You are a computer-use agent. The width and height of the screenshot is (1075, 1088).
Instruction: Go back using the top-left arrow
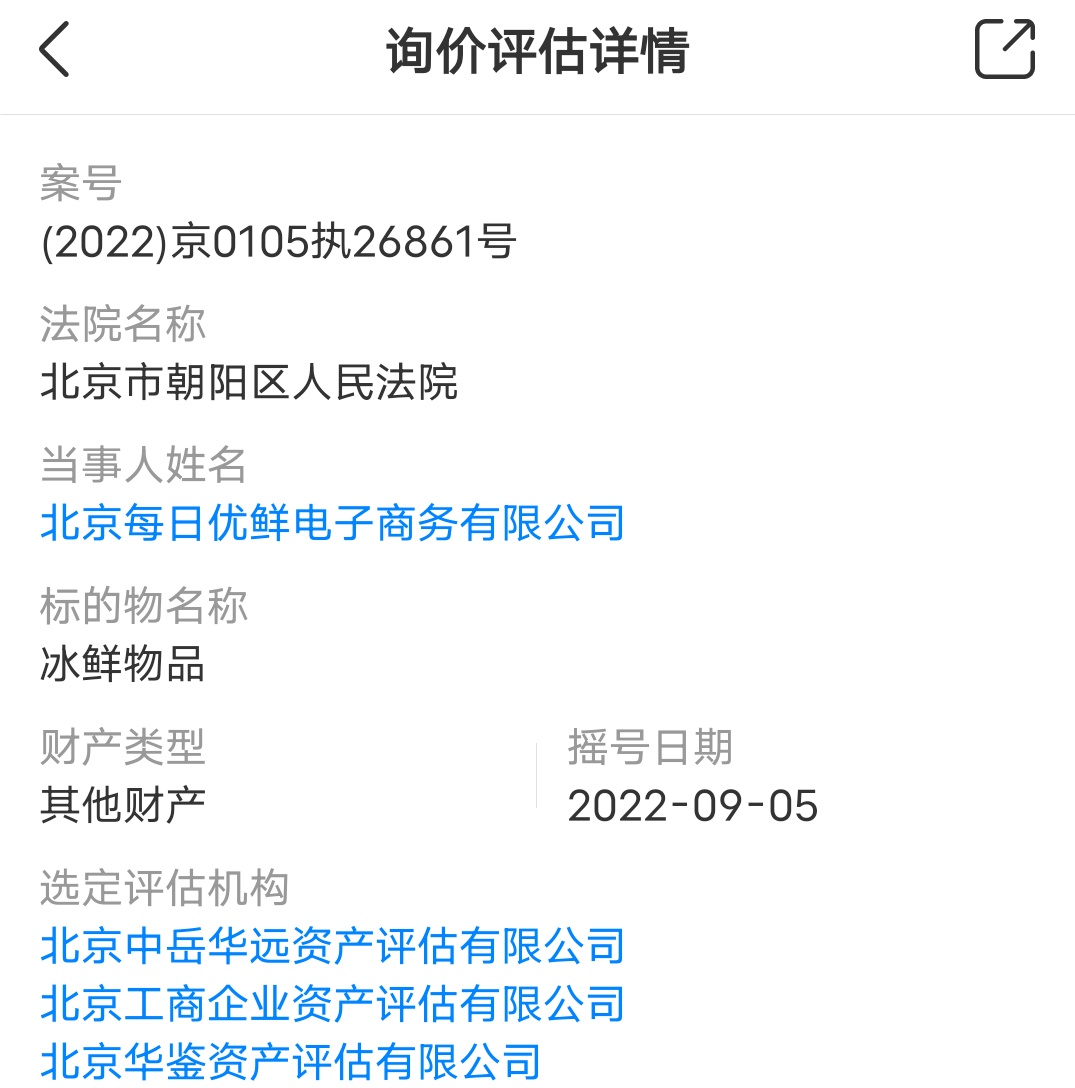[x=55, y=50]
